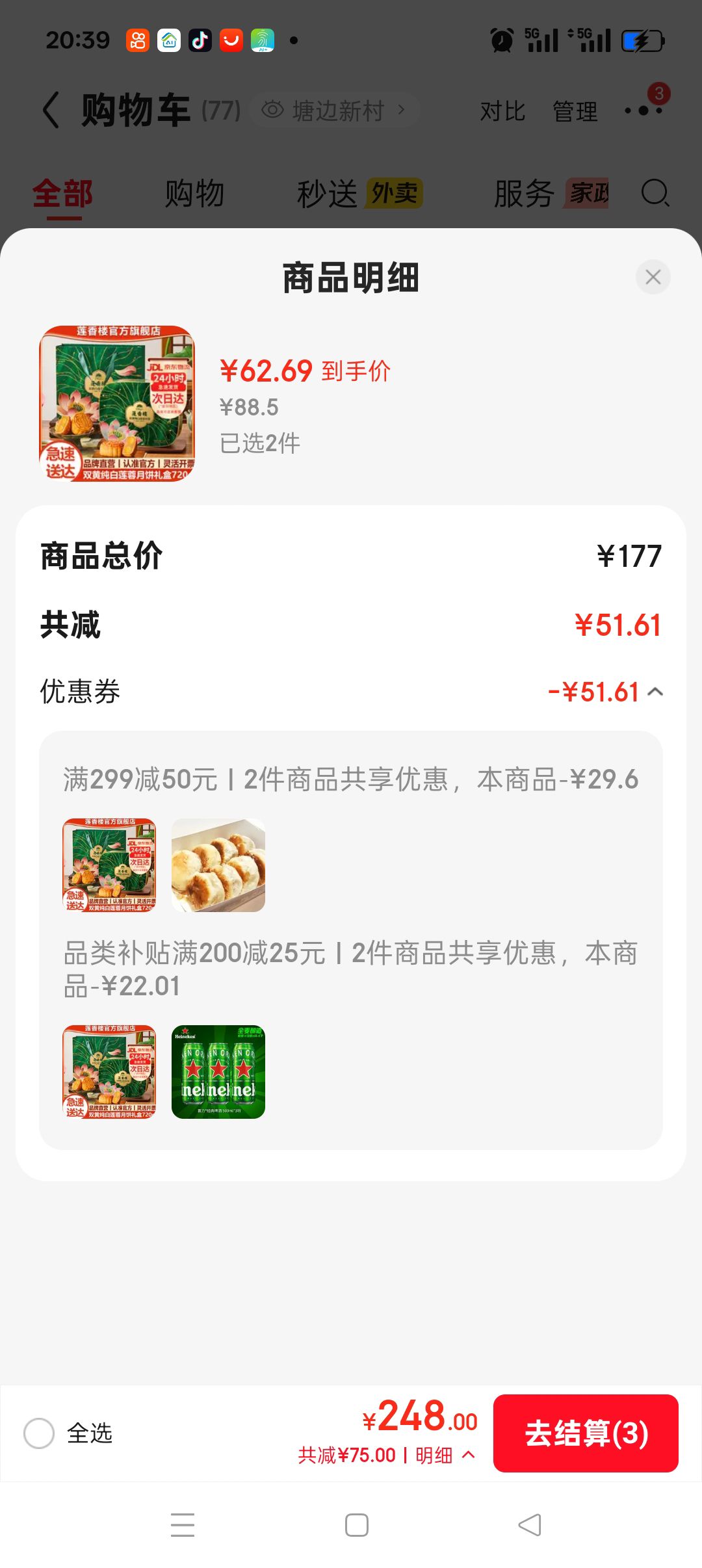Go to the system home screen

coord(357,1525)
